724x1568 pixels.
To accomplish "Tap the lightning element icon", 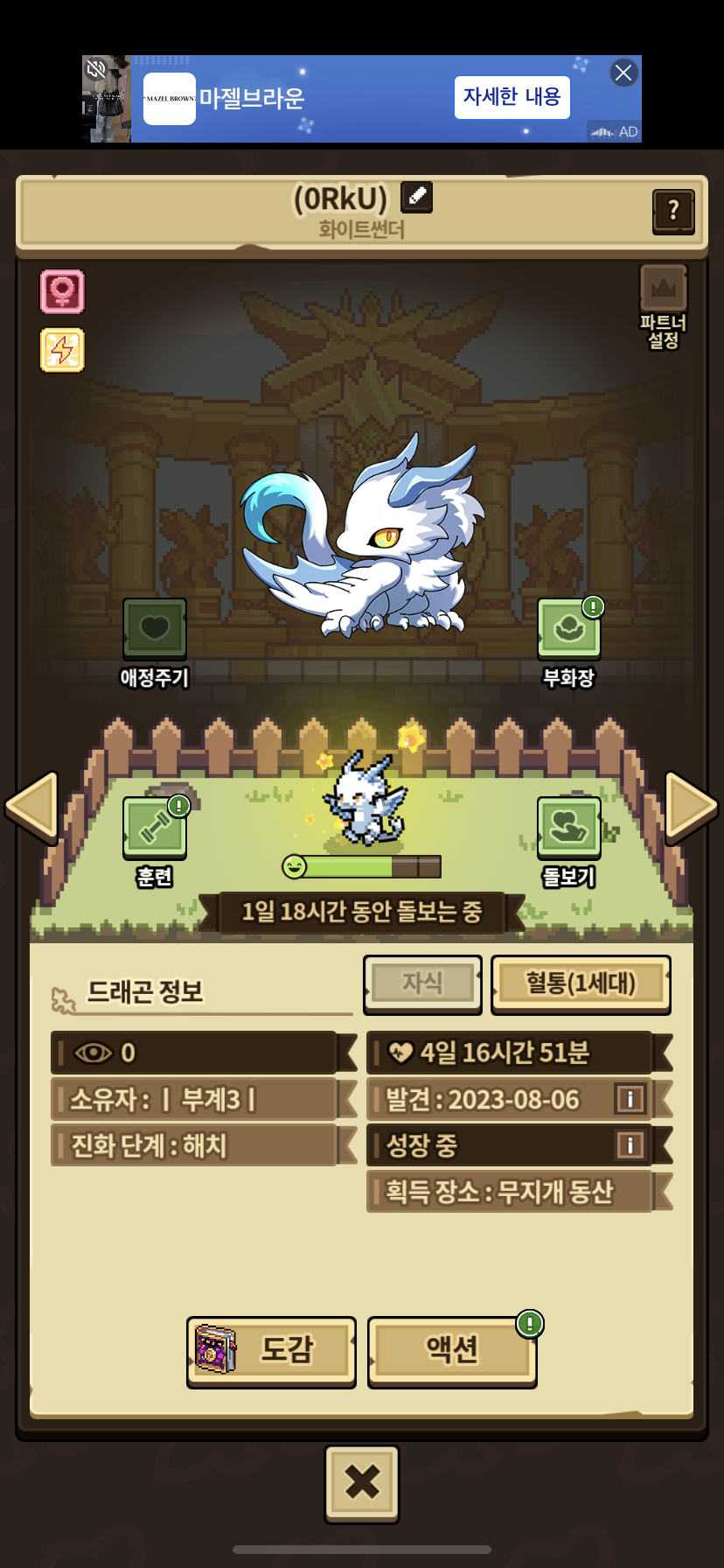I will [62, 350].
